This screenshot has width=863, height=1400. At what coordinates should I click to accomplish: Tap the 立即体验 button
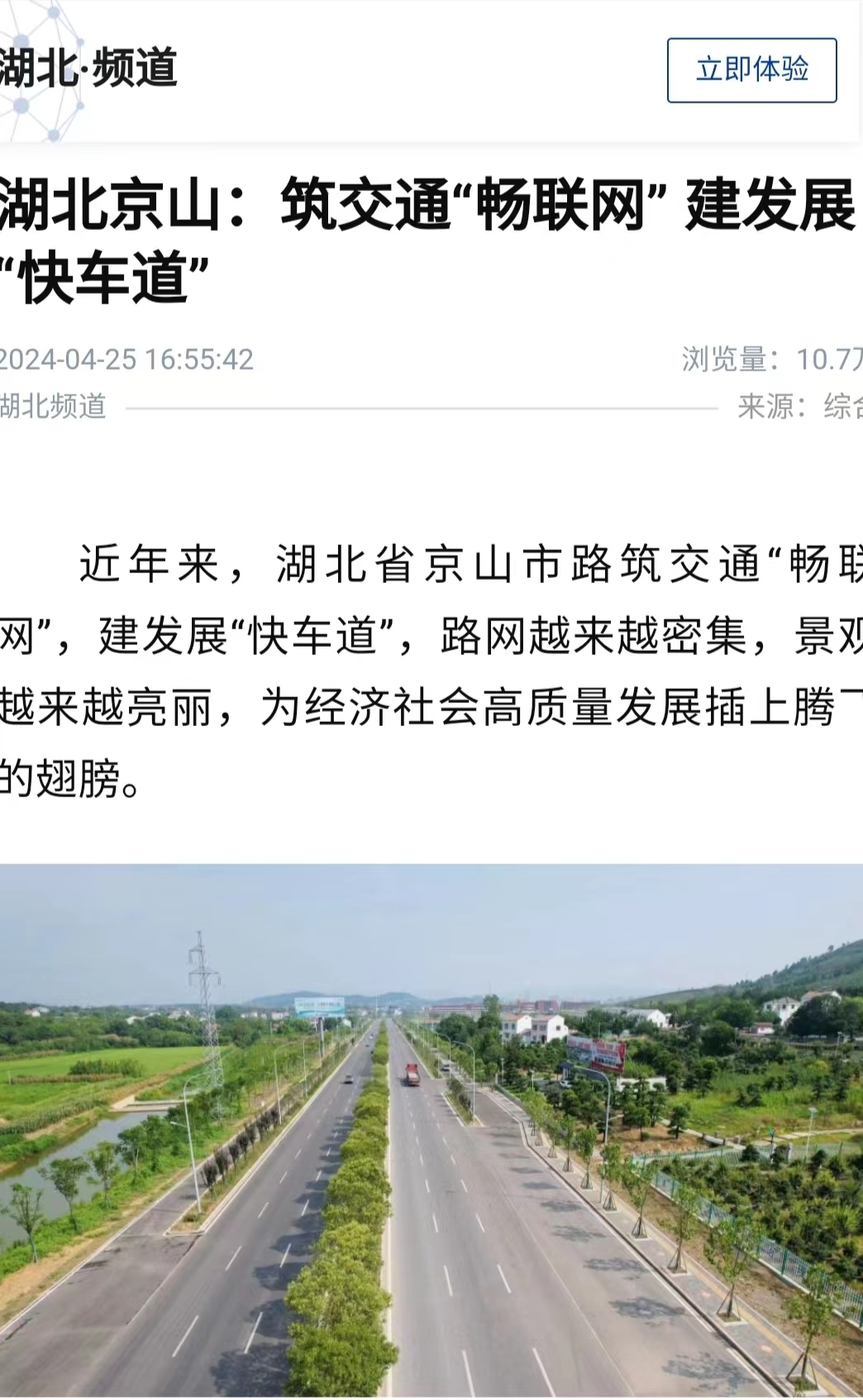751,70
